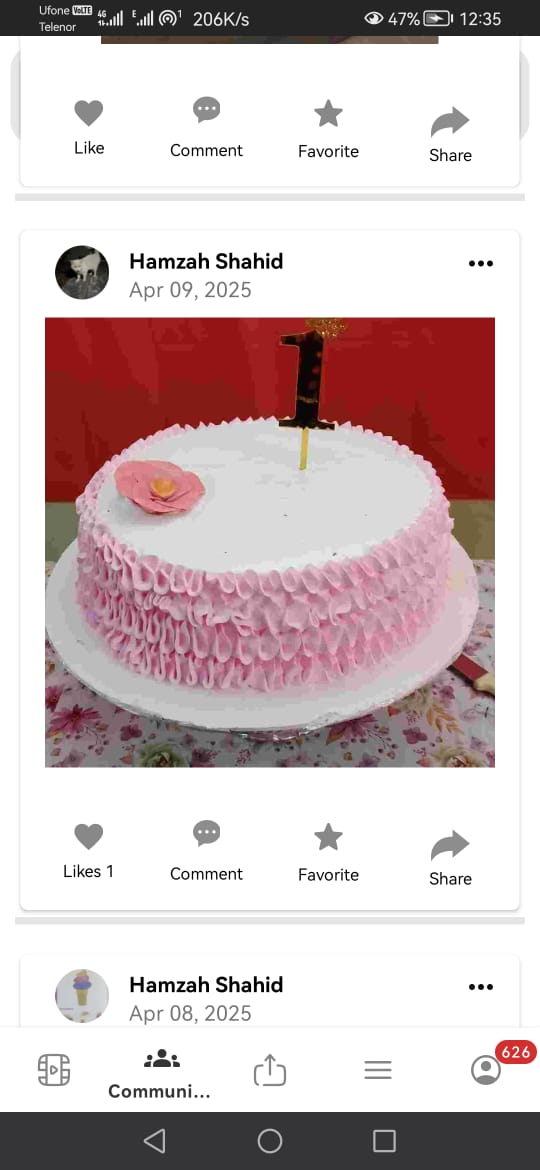Like the Apr 09 cake post
The image size is (540, 1170).
click(88, 851)
